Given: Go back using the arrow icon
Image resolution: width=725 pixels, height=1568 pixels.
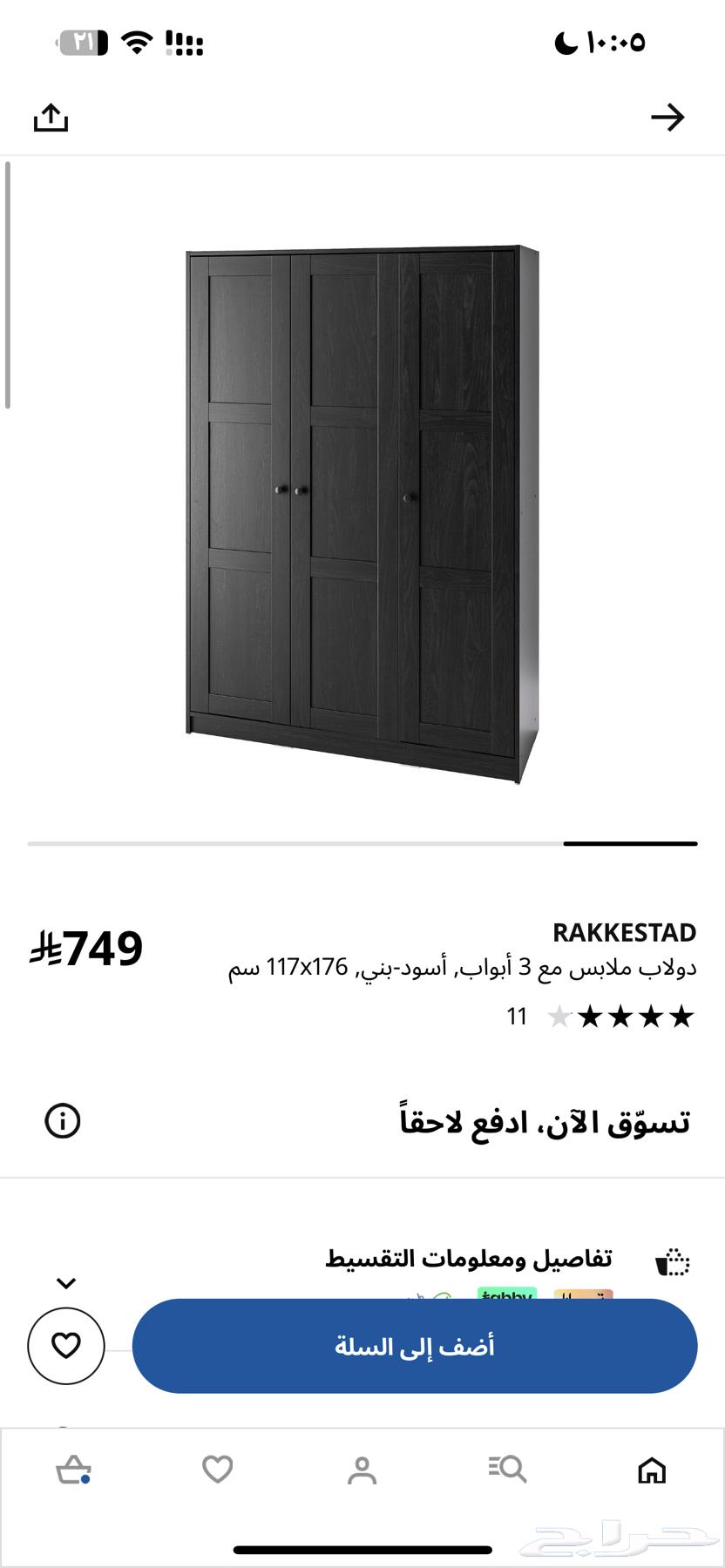Looking at the screenshot, I should 667,118.
